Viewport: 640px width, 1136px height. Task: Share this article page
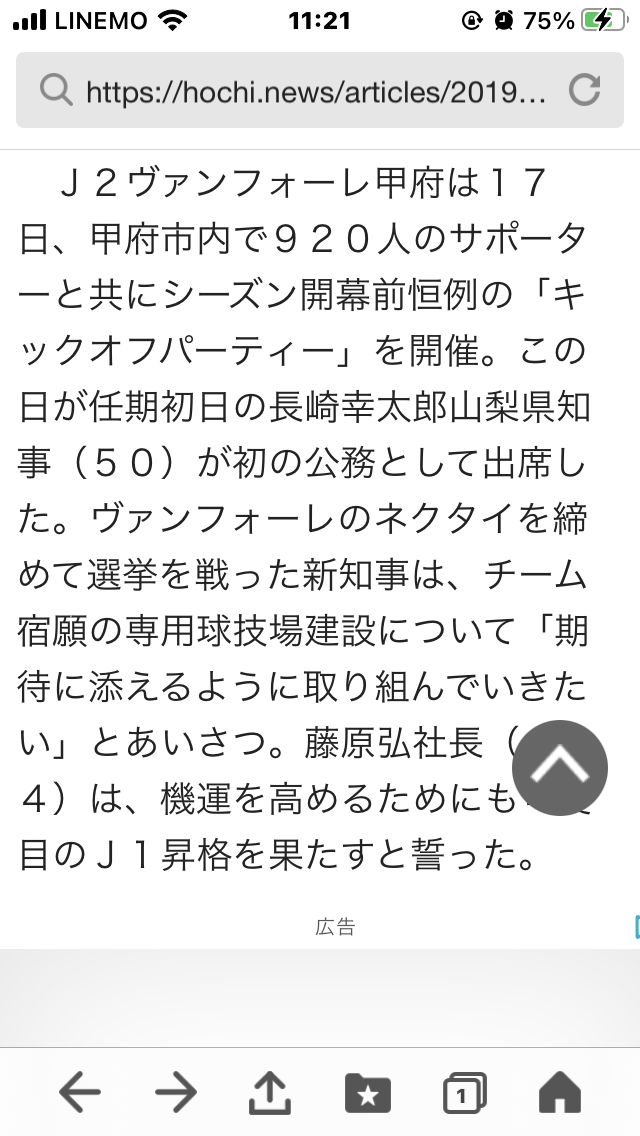(270, 1092)
